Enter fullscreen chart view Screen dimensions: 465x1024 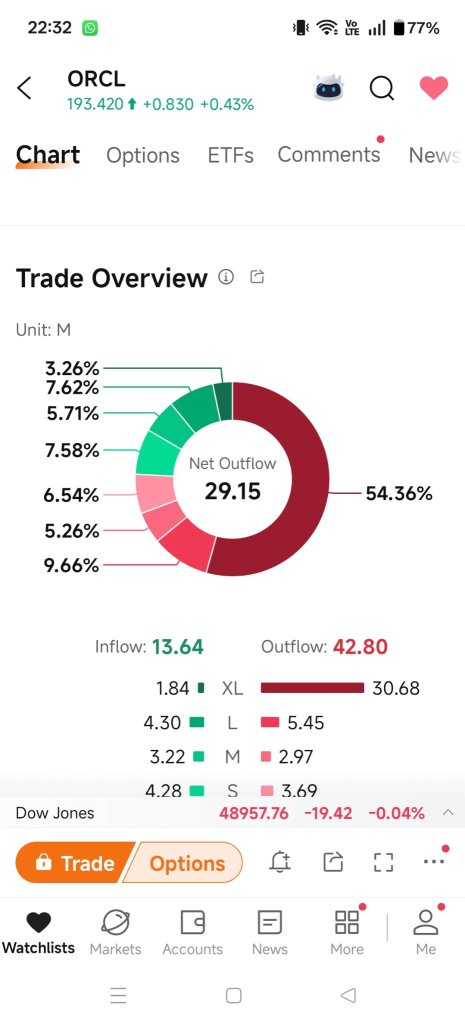pyautogui.click(x=383, y=863)
